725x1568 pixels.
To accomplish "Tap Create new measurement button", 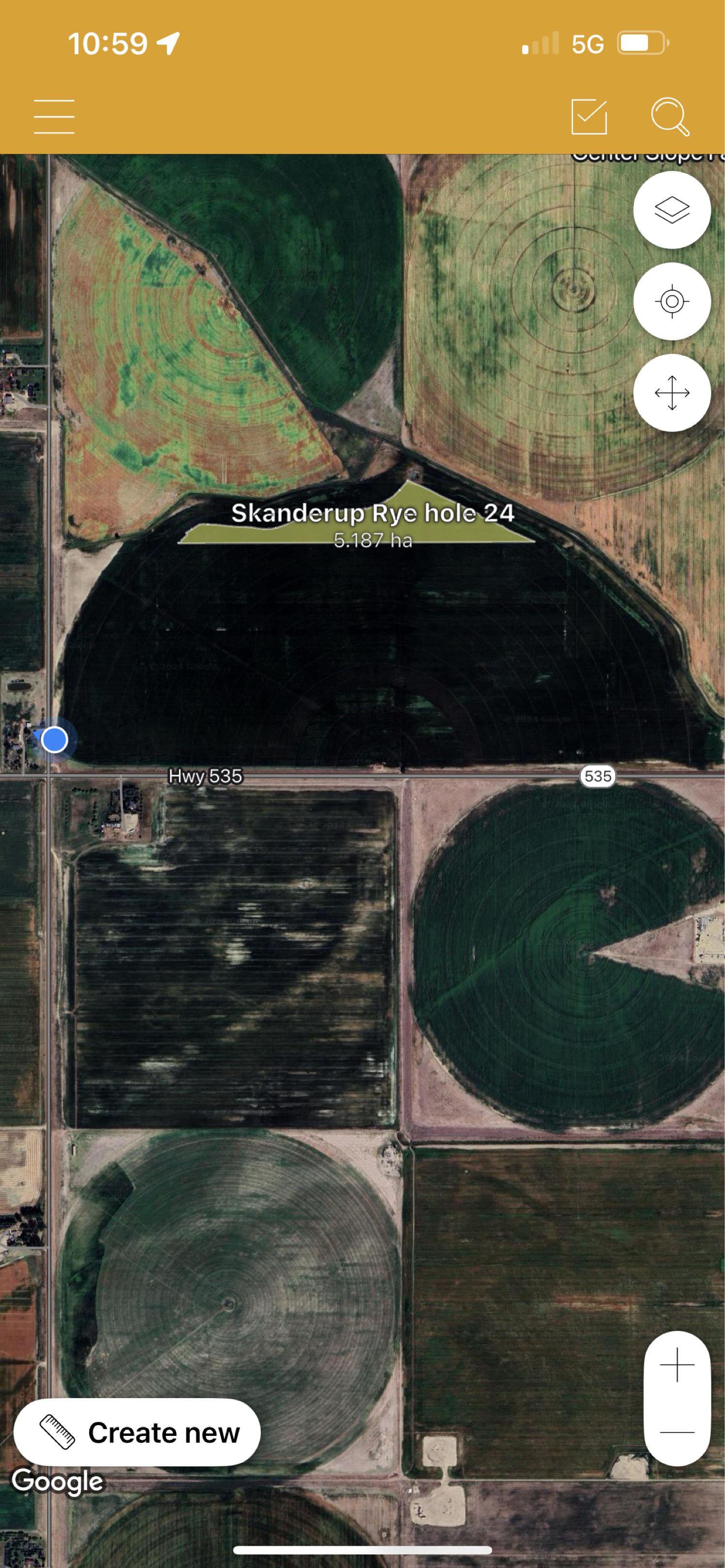I will coord(137,1432).
